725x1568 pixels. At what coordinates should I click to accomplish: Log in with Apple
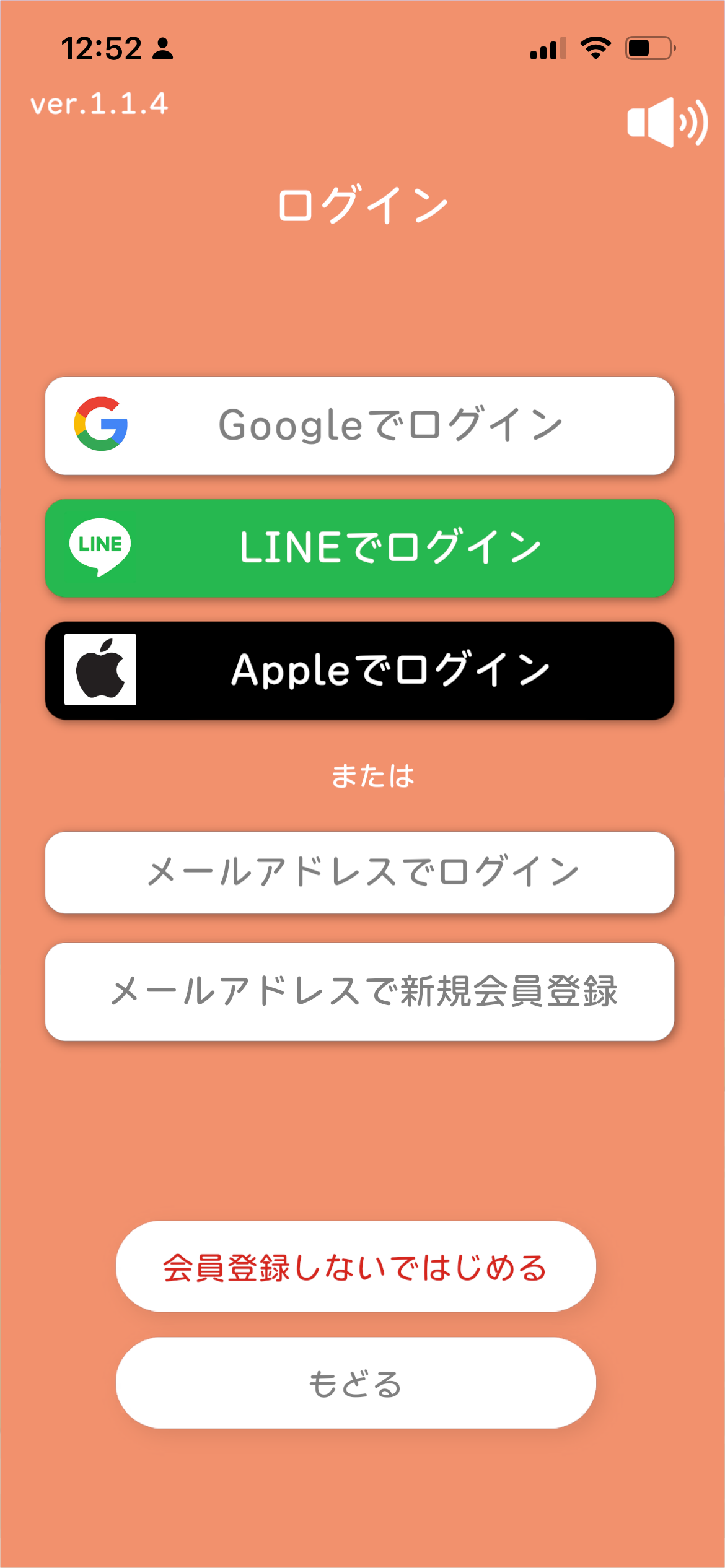pos(359,670)
